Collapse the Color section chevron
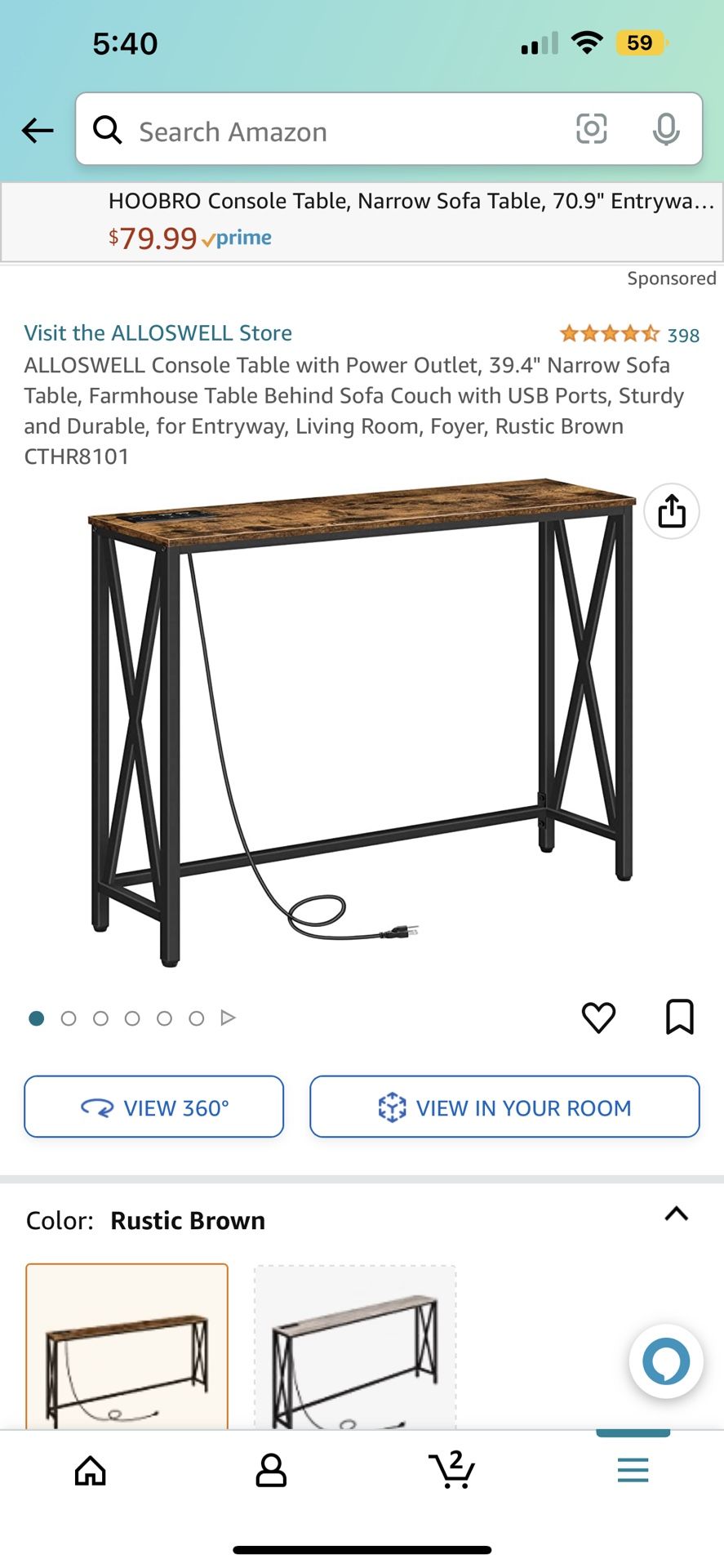The image size is (724, 1568). [x=676, y=1214]
